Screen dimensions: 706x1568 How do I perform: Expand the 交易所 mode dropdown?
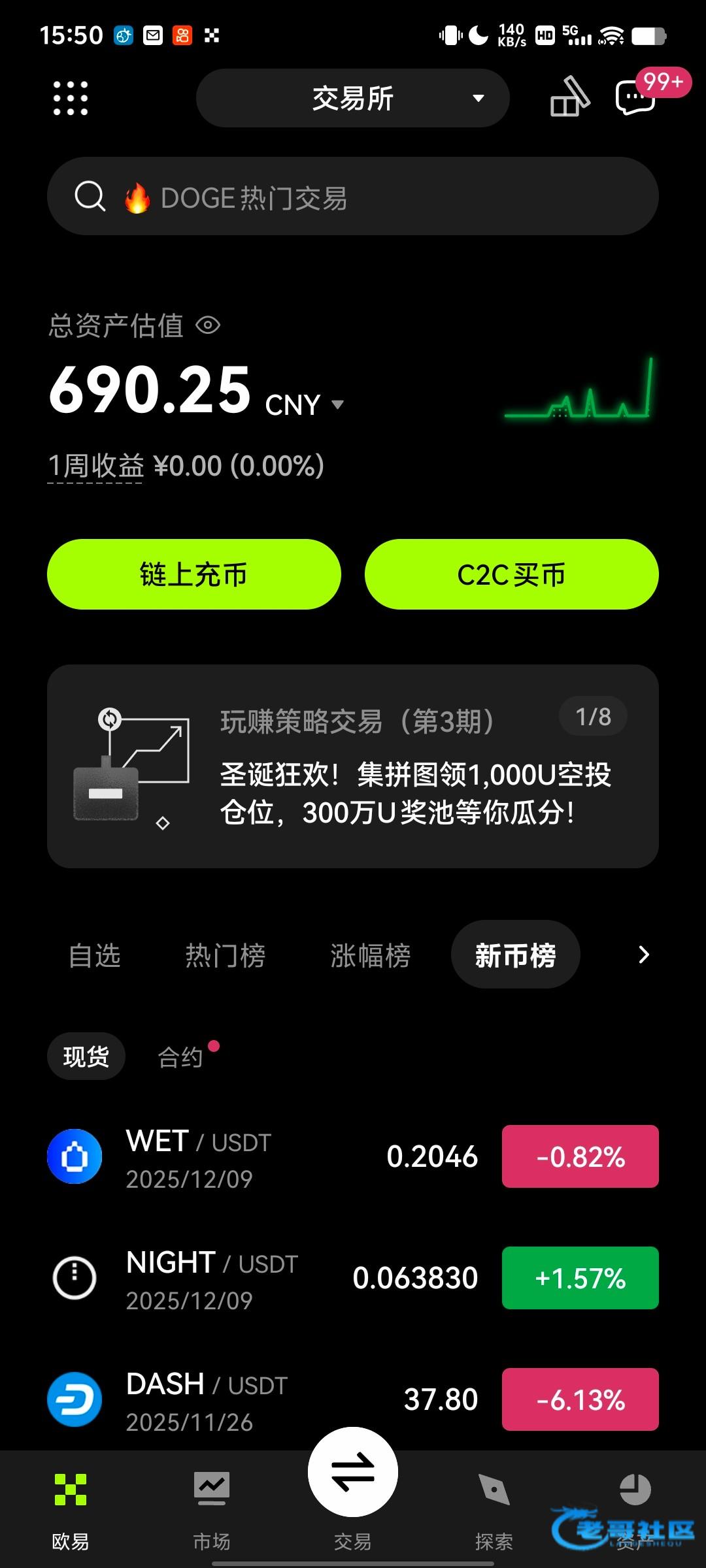(353, 98)
